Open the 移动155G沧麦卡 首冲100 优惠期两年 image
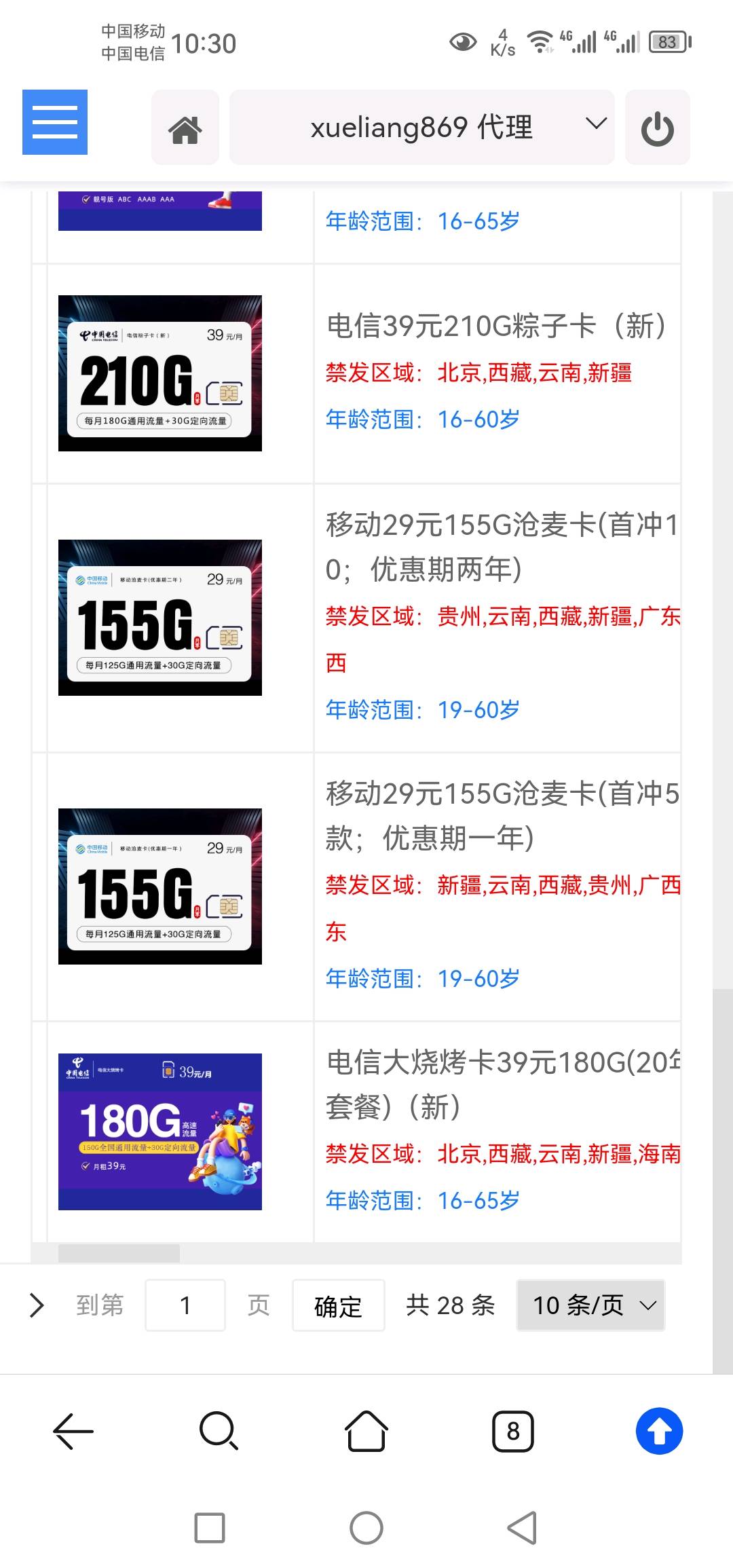The height and width of the screenshot is (1568, 733). click(x=160, y=618)
